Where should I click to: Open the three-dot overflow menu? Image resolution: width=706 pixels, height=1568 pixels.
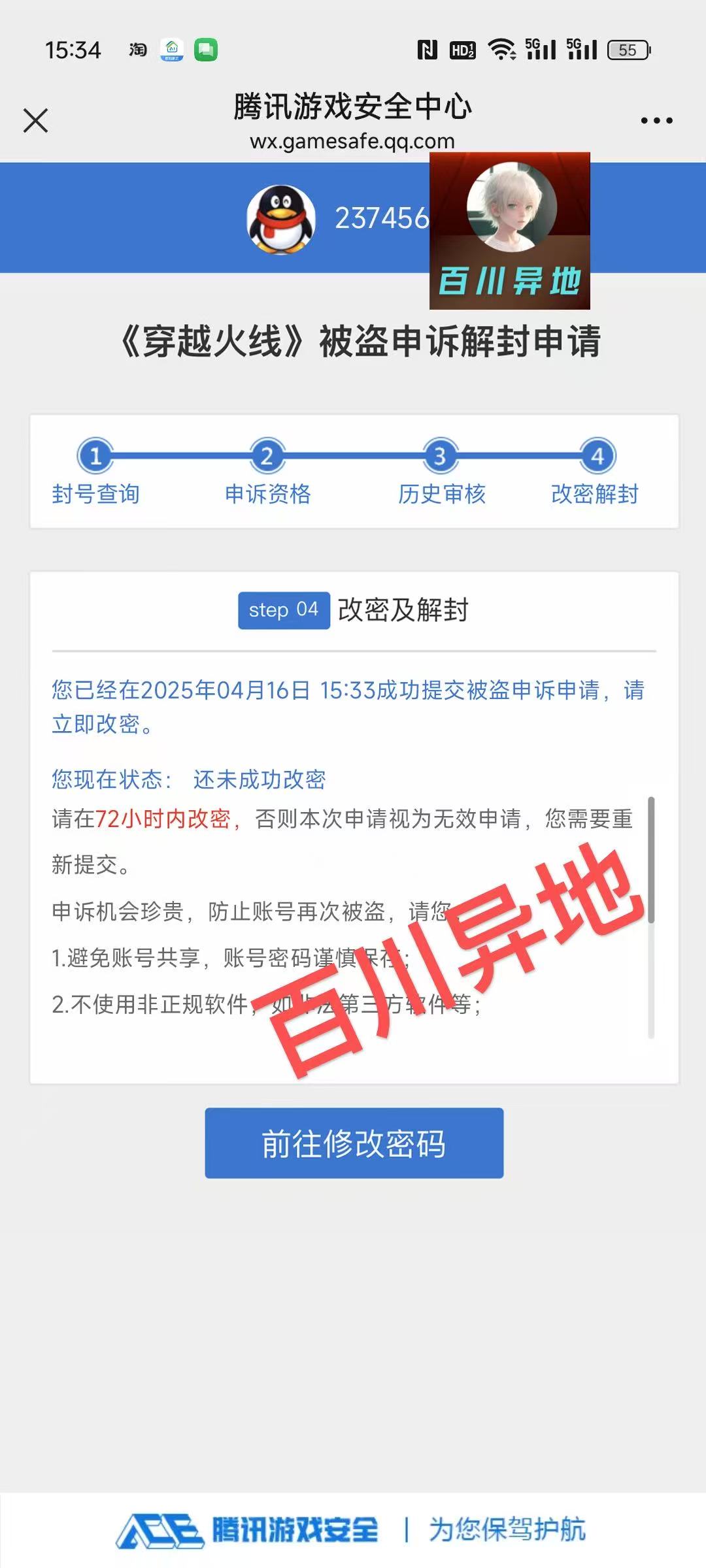(656, 121)
